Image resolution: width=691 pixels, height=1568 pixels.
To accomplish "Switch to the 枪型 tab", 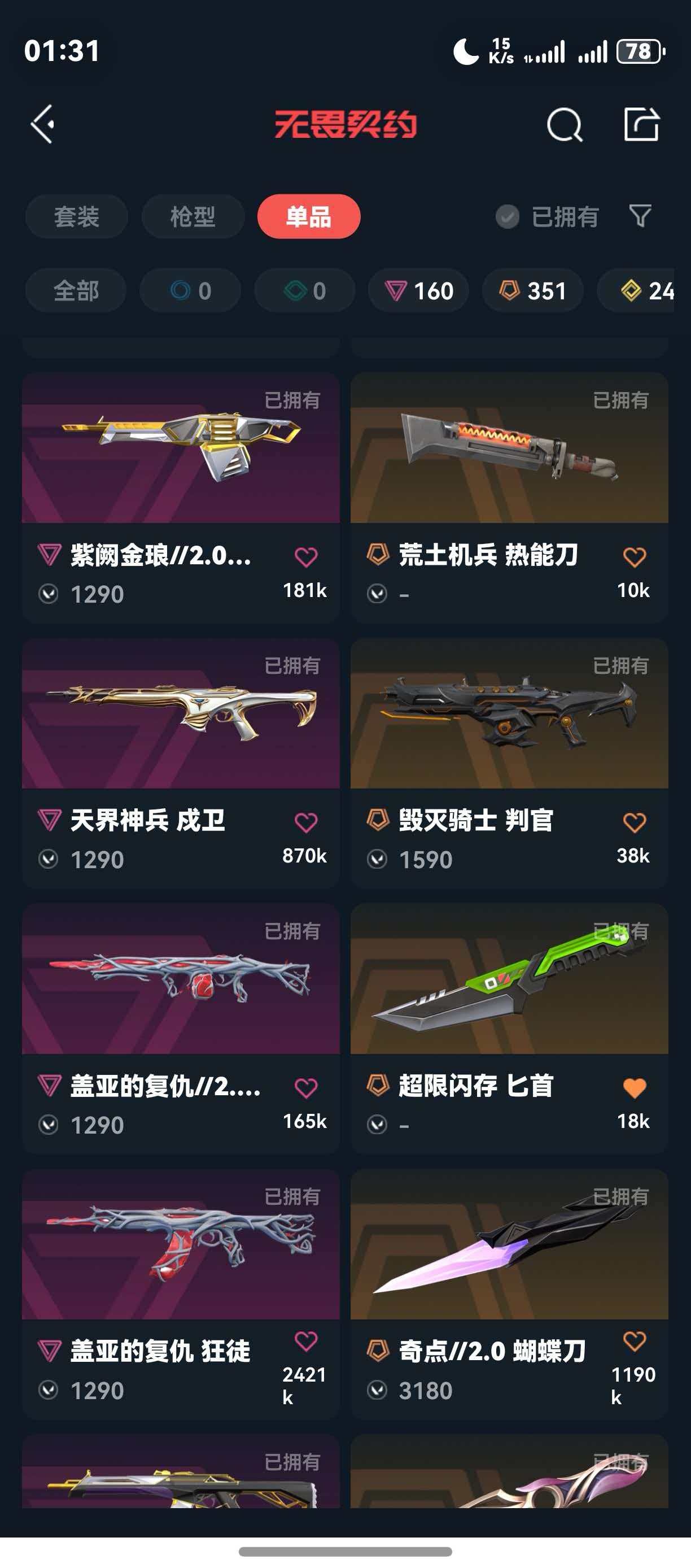I will point(193,217).
